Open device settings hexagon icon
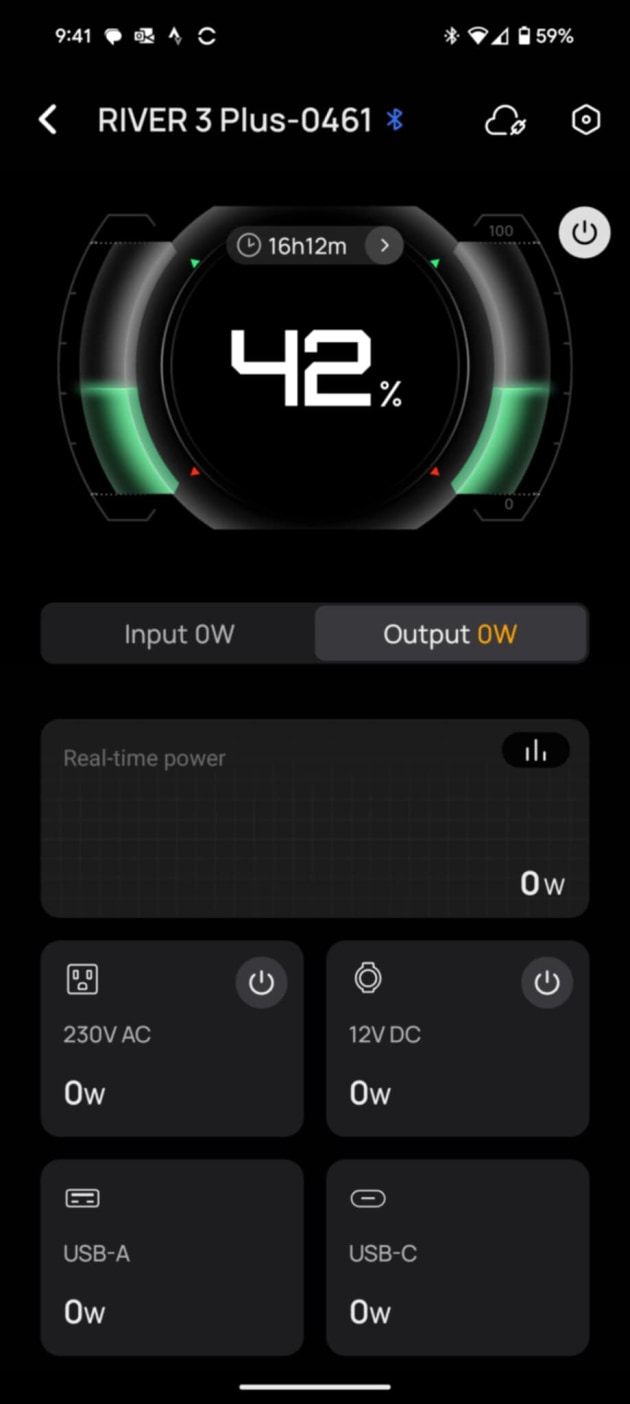Viewport: 630px width, 1404px height. pos(585,121)
